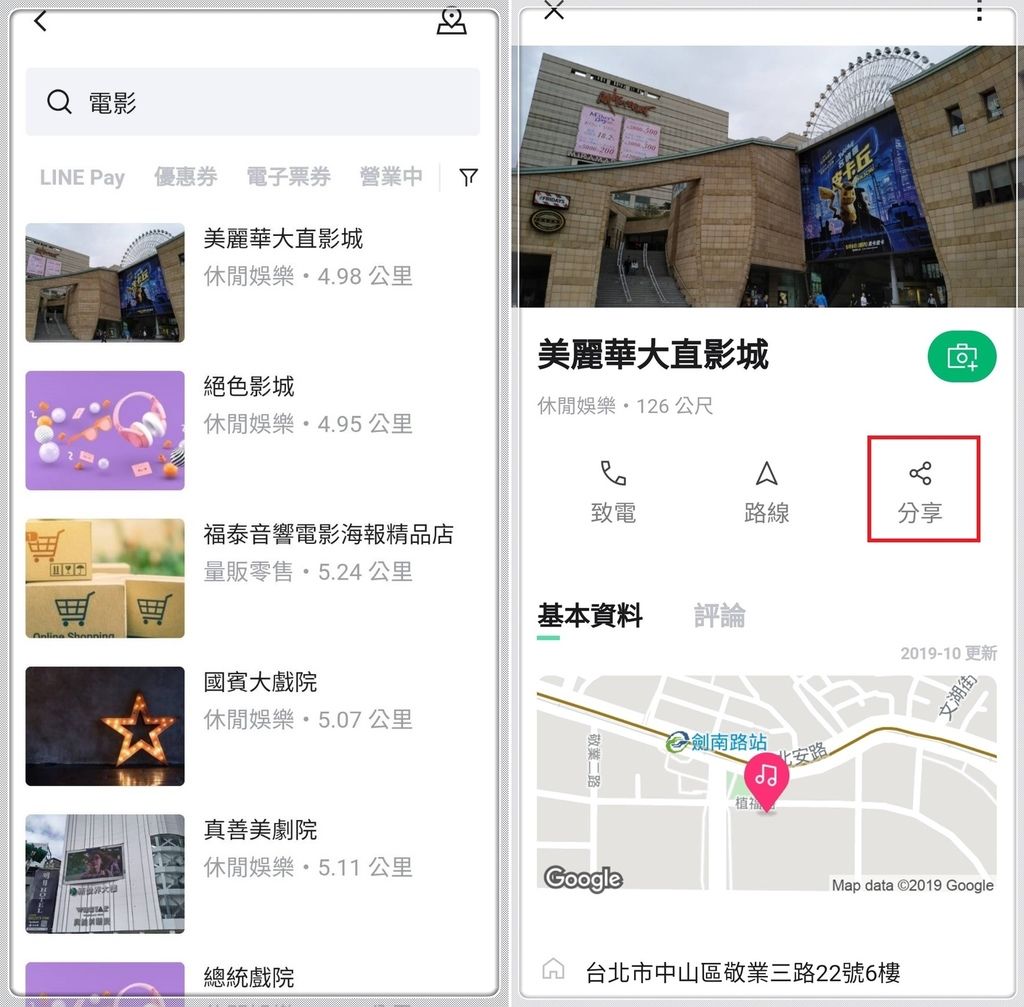Image resolution: width=1024 pixels, height=1007 pixels.
Task: Go back using the back arrow
Action: coord(40,19)
